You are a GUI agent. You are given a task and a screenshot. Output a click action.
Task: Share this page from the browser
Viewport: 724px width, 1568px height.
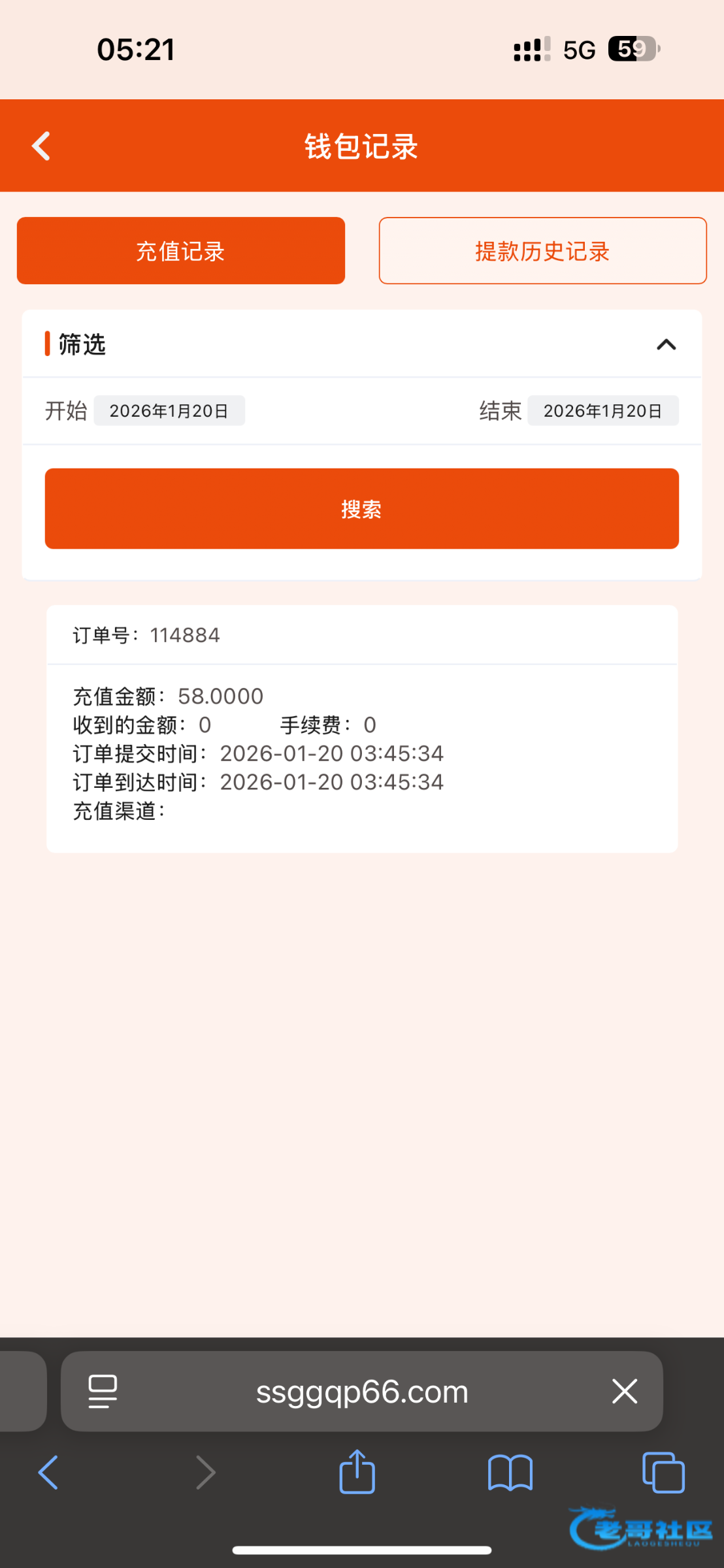(357, 1472)
